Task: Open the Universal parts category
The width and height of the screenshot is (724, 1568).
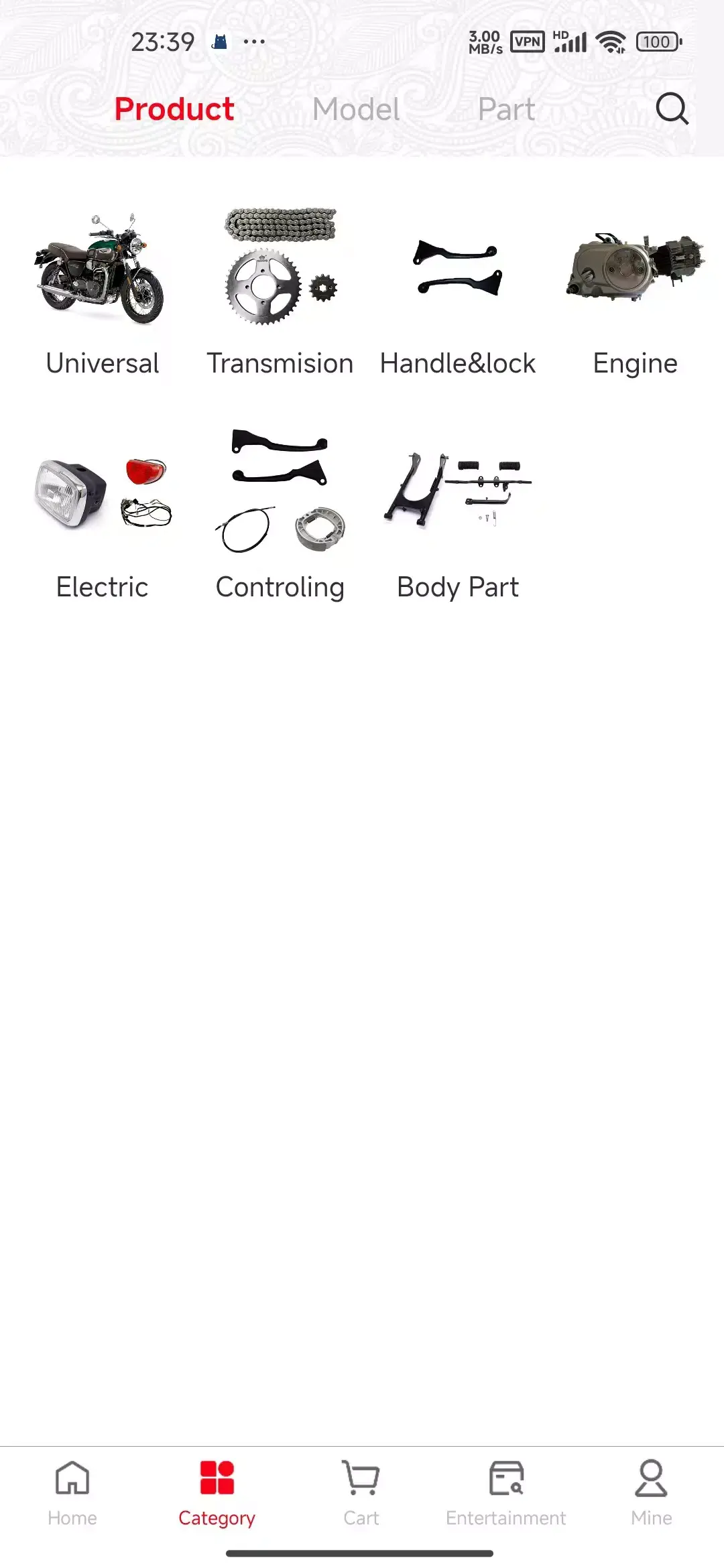Action: point(101,288)
